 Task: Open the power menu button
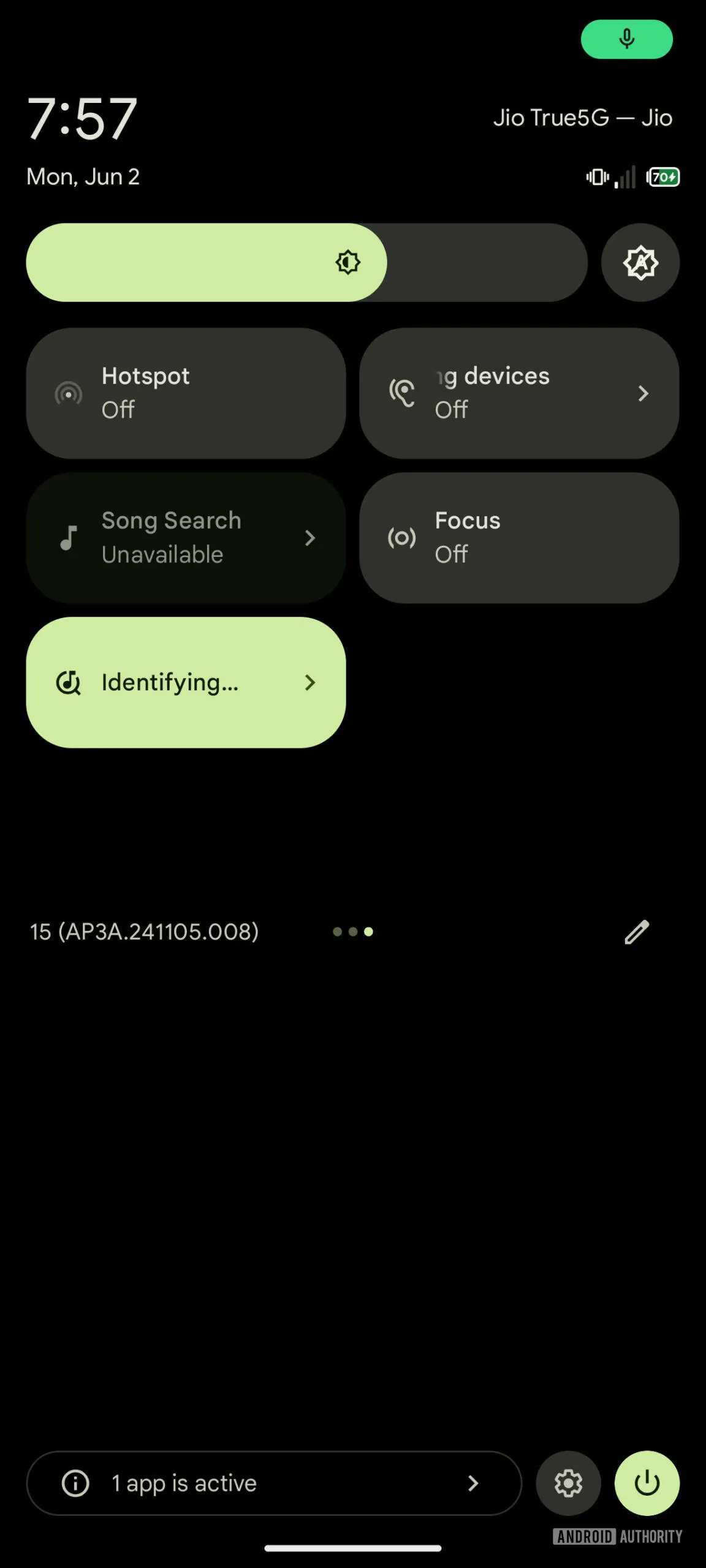[x=647, y=1483]
